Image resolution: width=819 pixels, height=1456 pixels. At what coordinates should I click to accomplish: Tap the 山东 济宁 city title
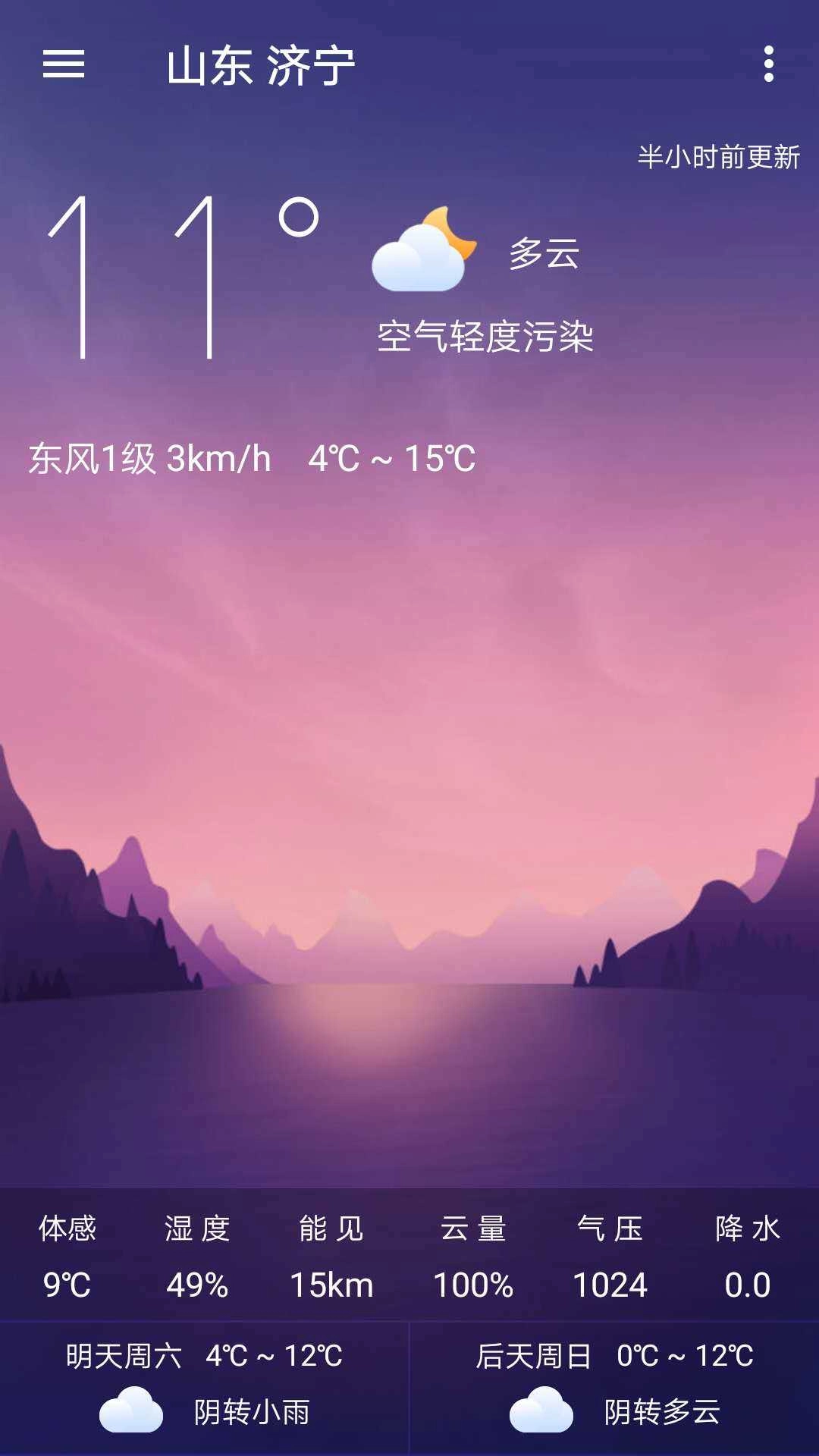[x=260, y=66]
